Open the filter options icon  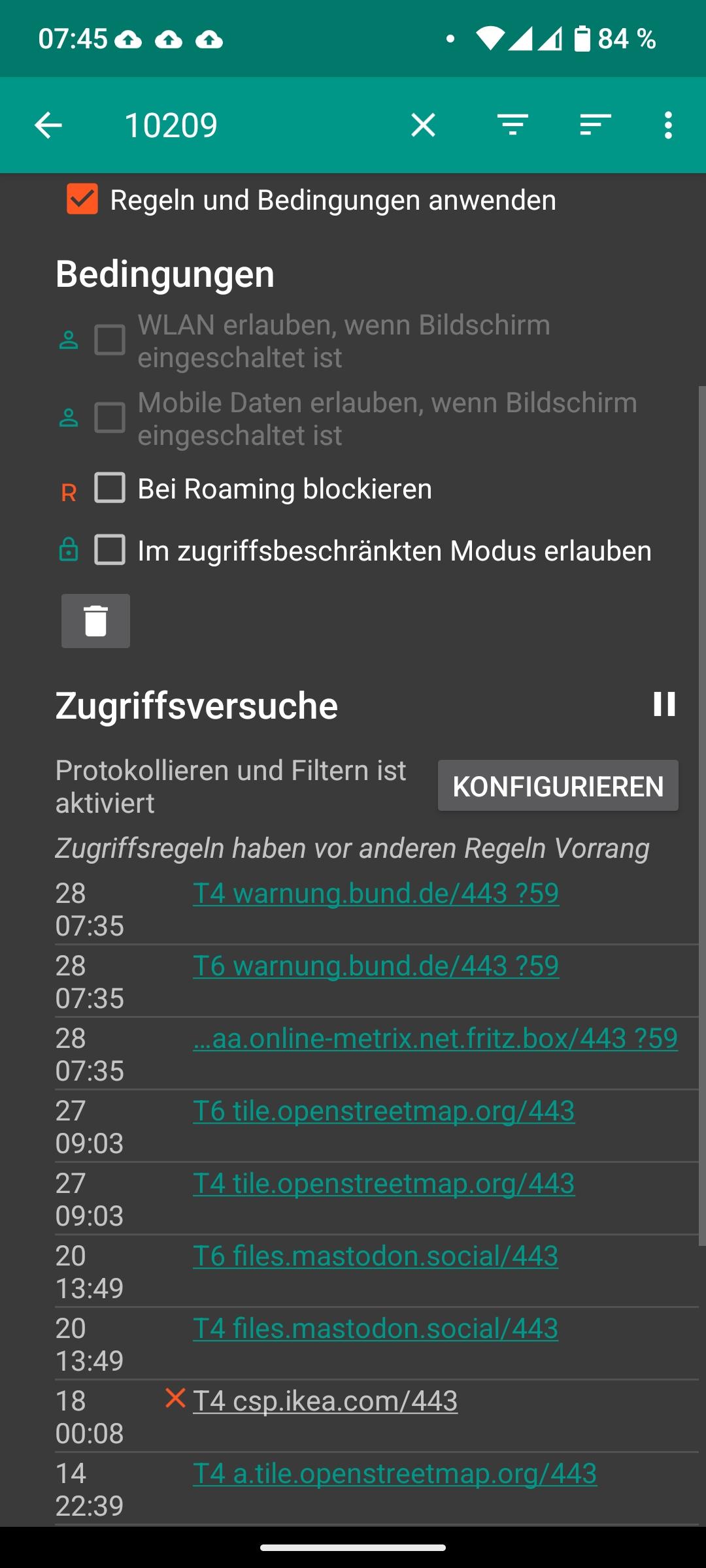513,125
